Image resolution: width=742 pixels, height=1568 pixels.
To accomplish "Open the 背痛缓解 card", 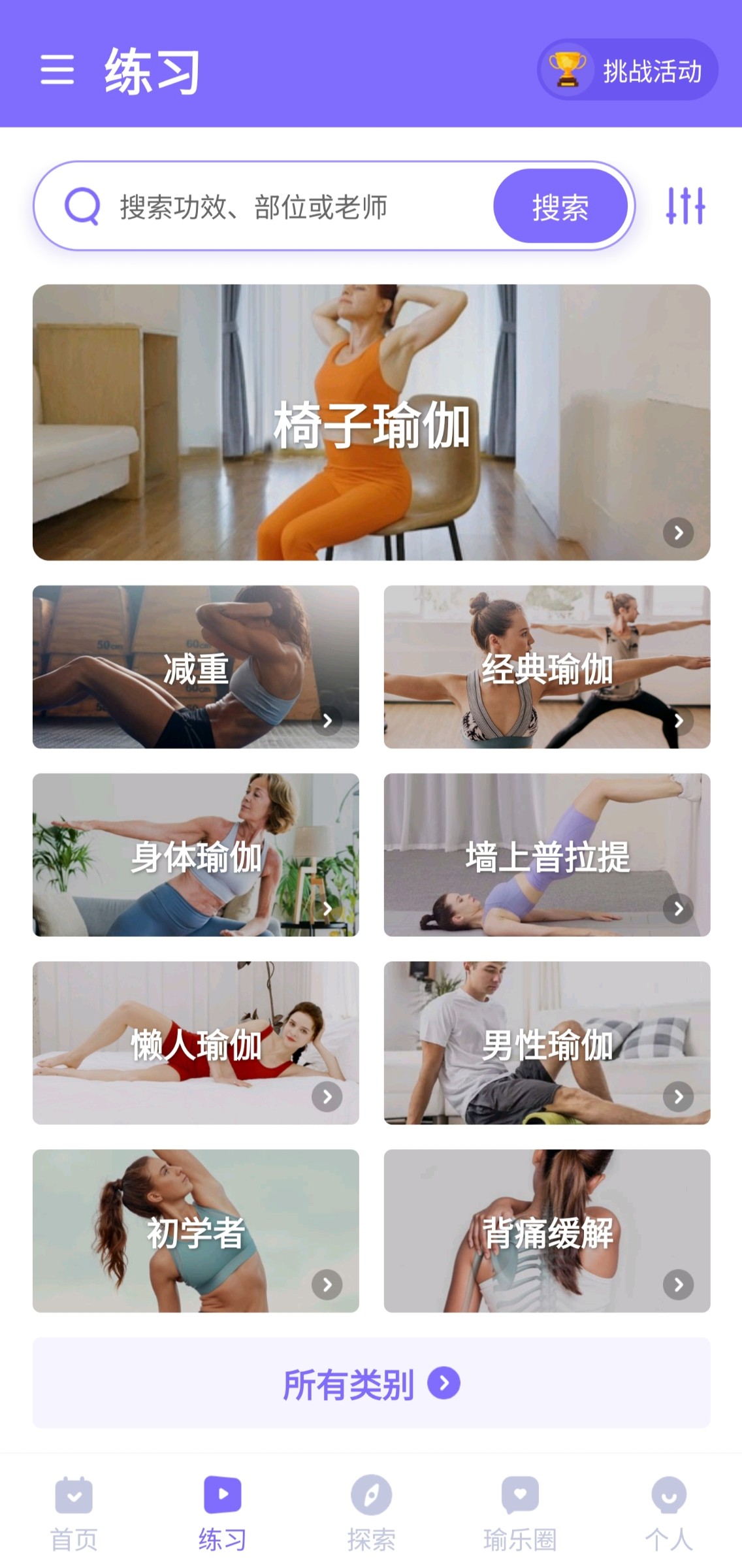I will click(x=547, y=1231).
